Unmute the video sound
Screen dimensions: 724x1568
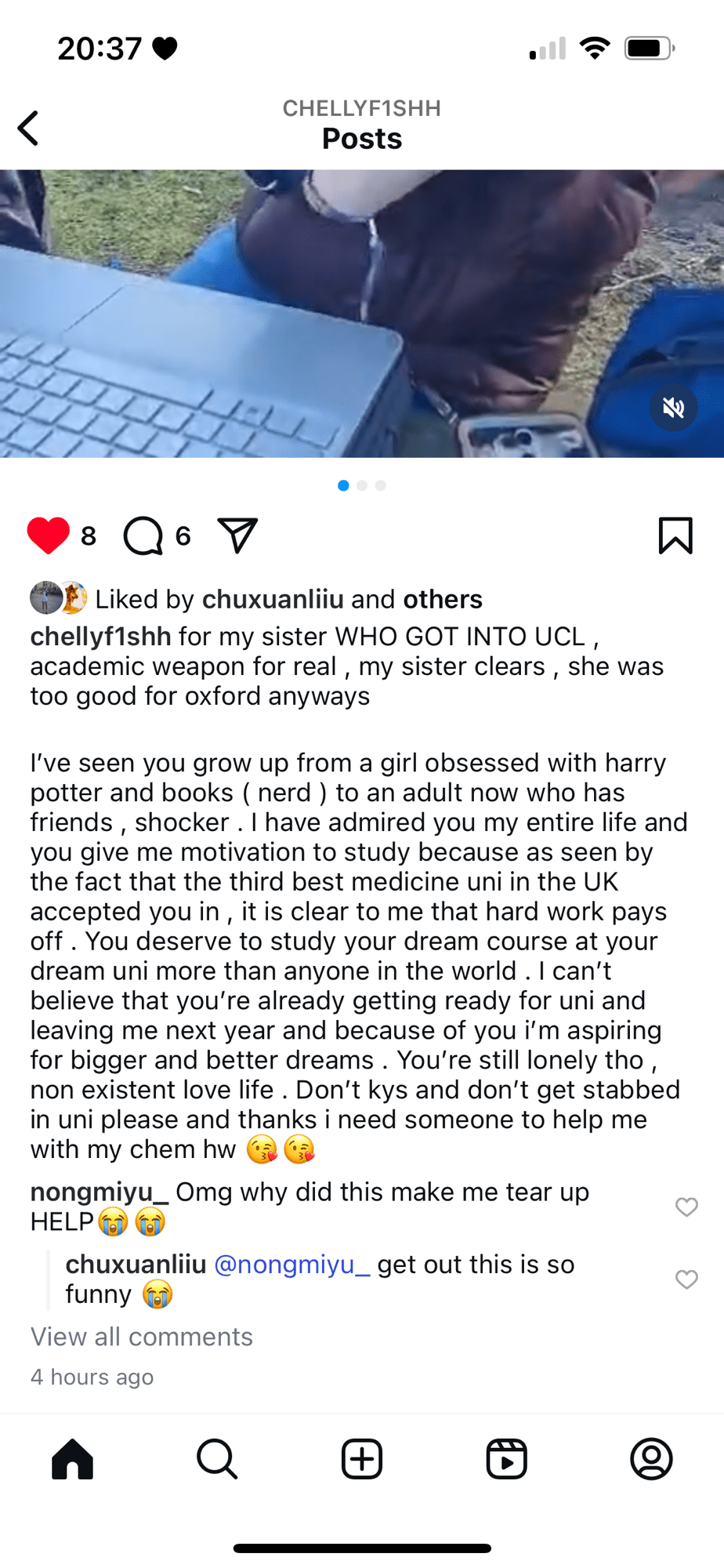click(x=673, y=408)
